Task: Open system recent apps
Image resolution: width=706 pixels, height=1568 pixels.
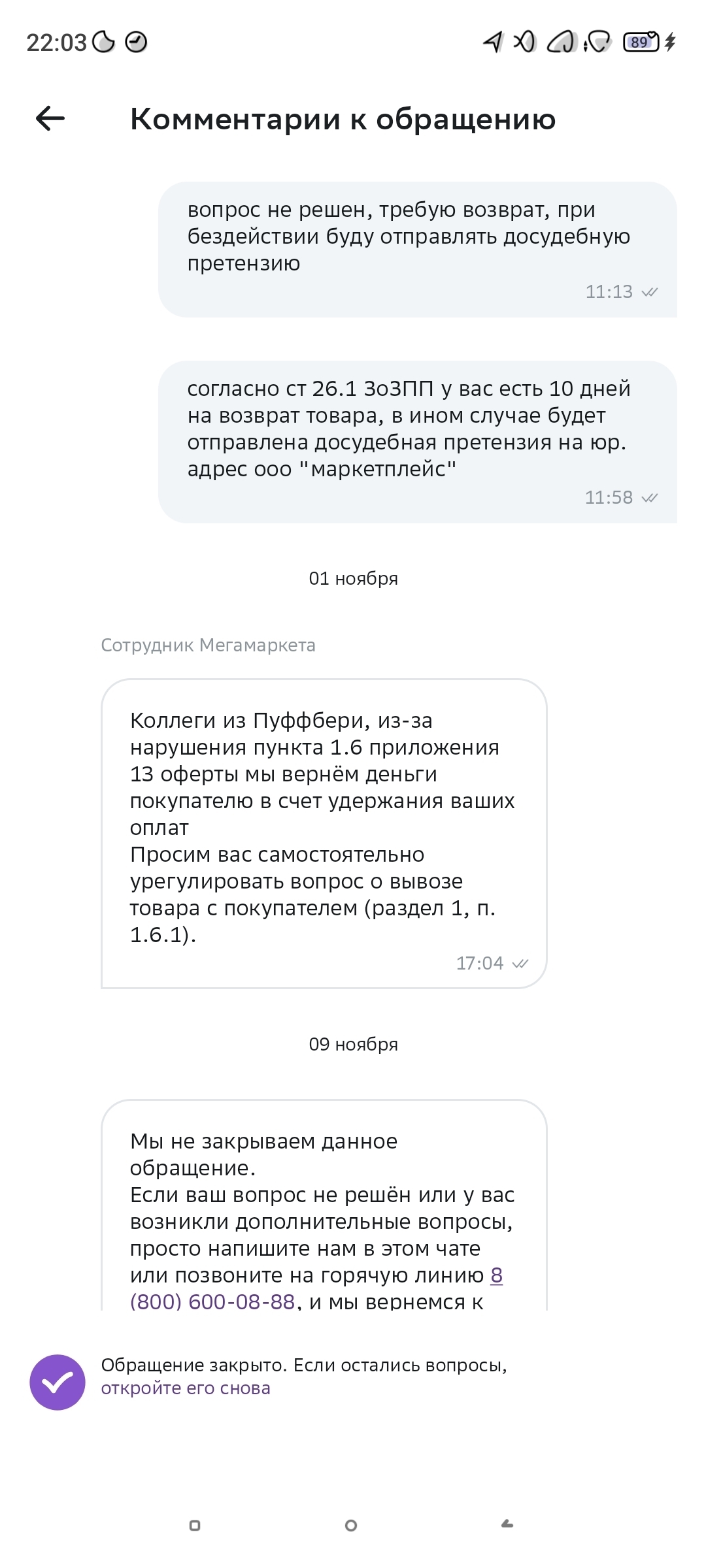Action: pyautogui.click(x=195, y=1526)
